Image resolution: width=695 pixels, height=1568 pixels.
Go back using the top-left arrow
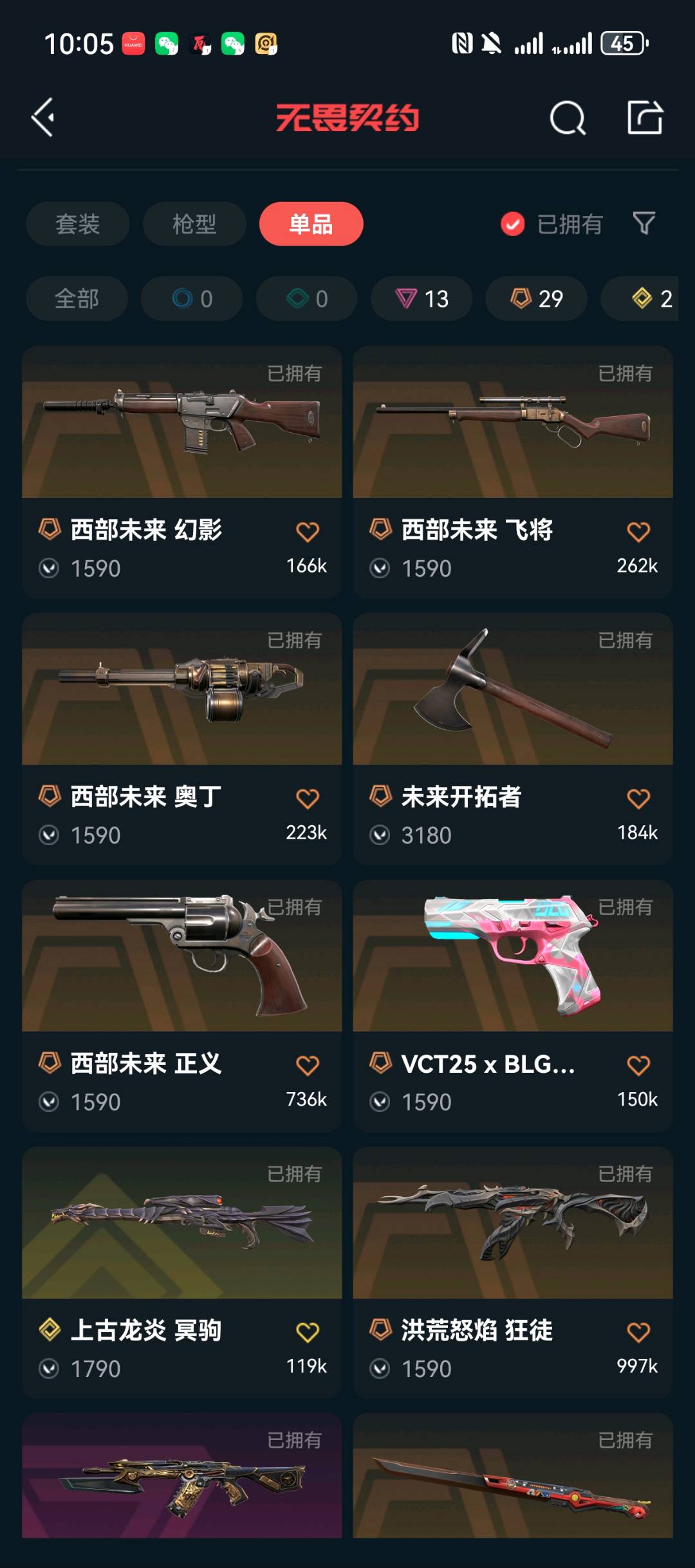point(43,118)
